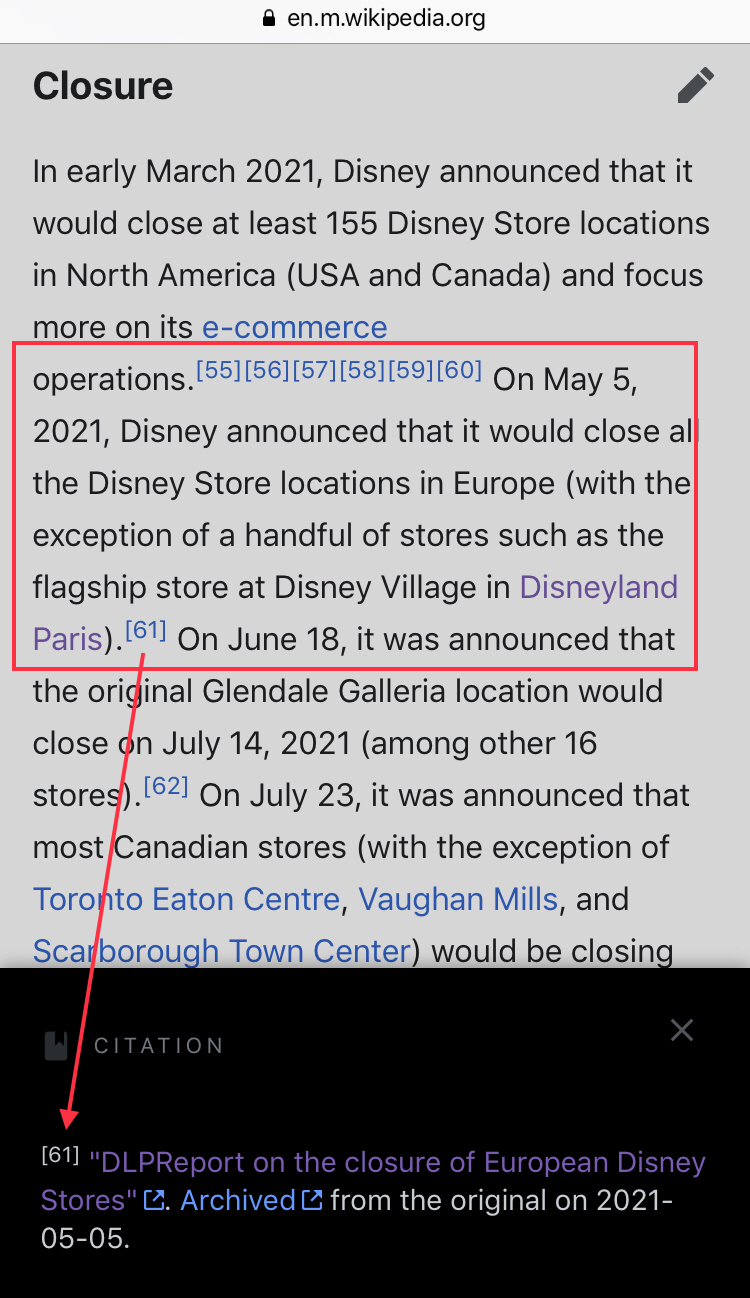Open the Toronto Eaton Centre link
The image size is (750, 1298).
tap(186, 899)
